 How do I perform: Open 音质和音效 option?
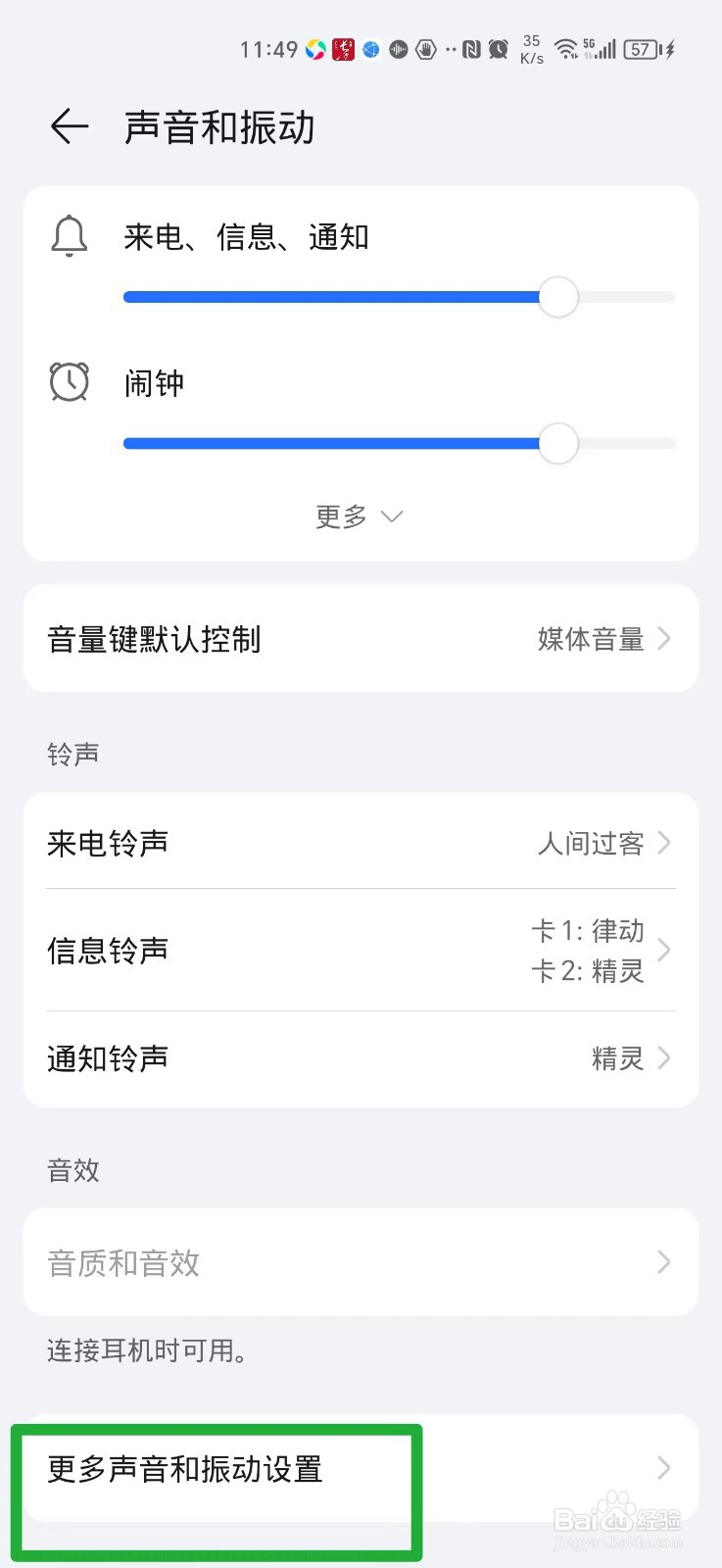pos(361,1262)
